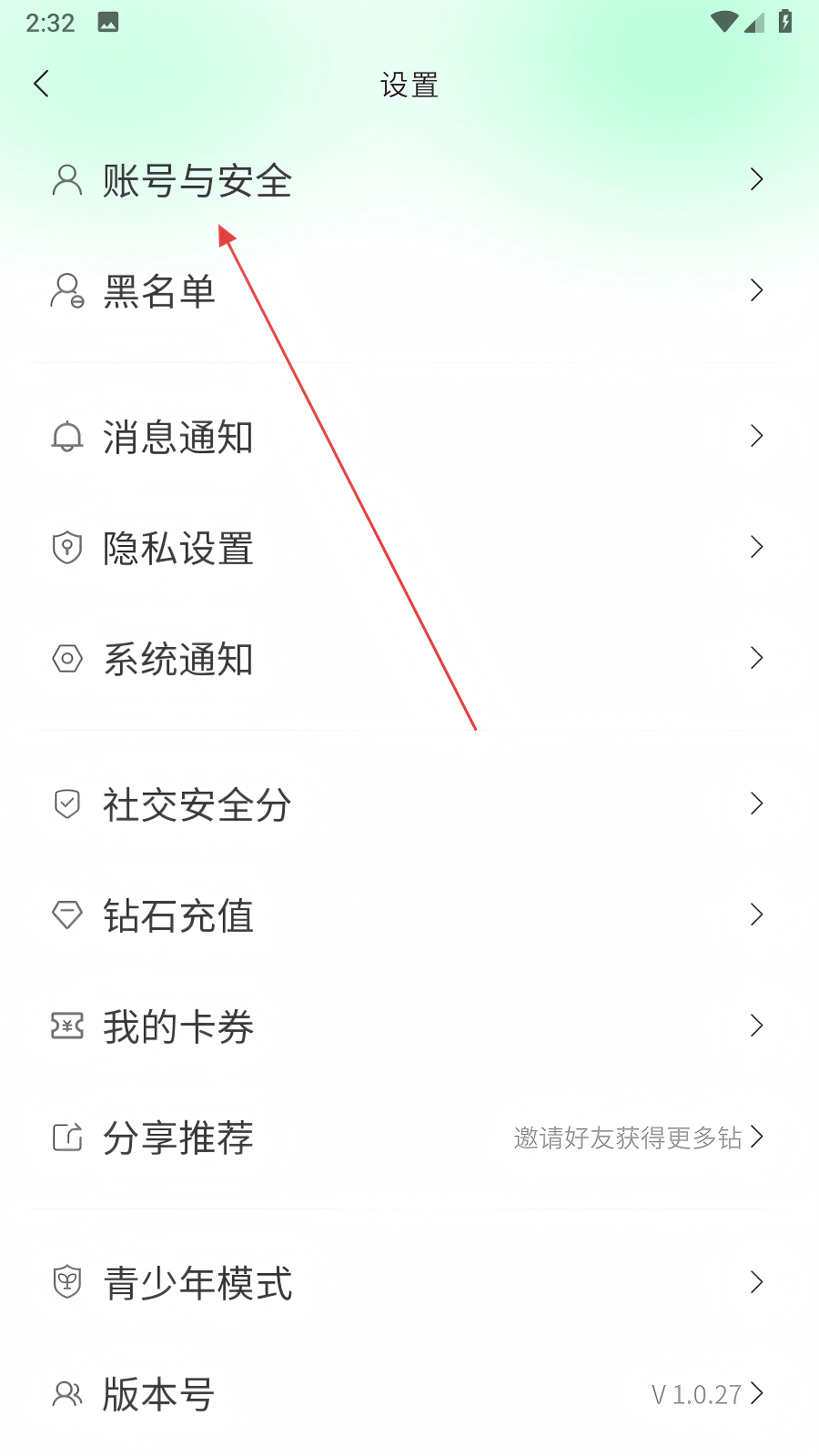Open 消息通知 settings
This screenshot has height=1456, width=819.
click(x=409, y=437)
